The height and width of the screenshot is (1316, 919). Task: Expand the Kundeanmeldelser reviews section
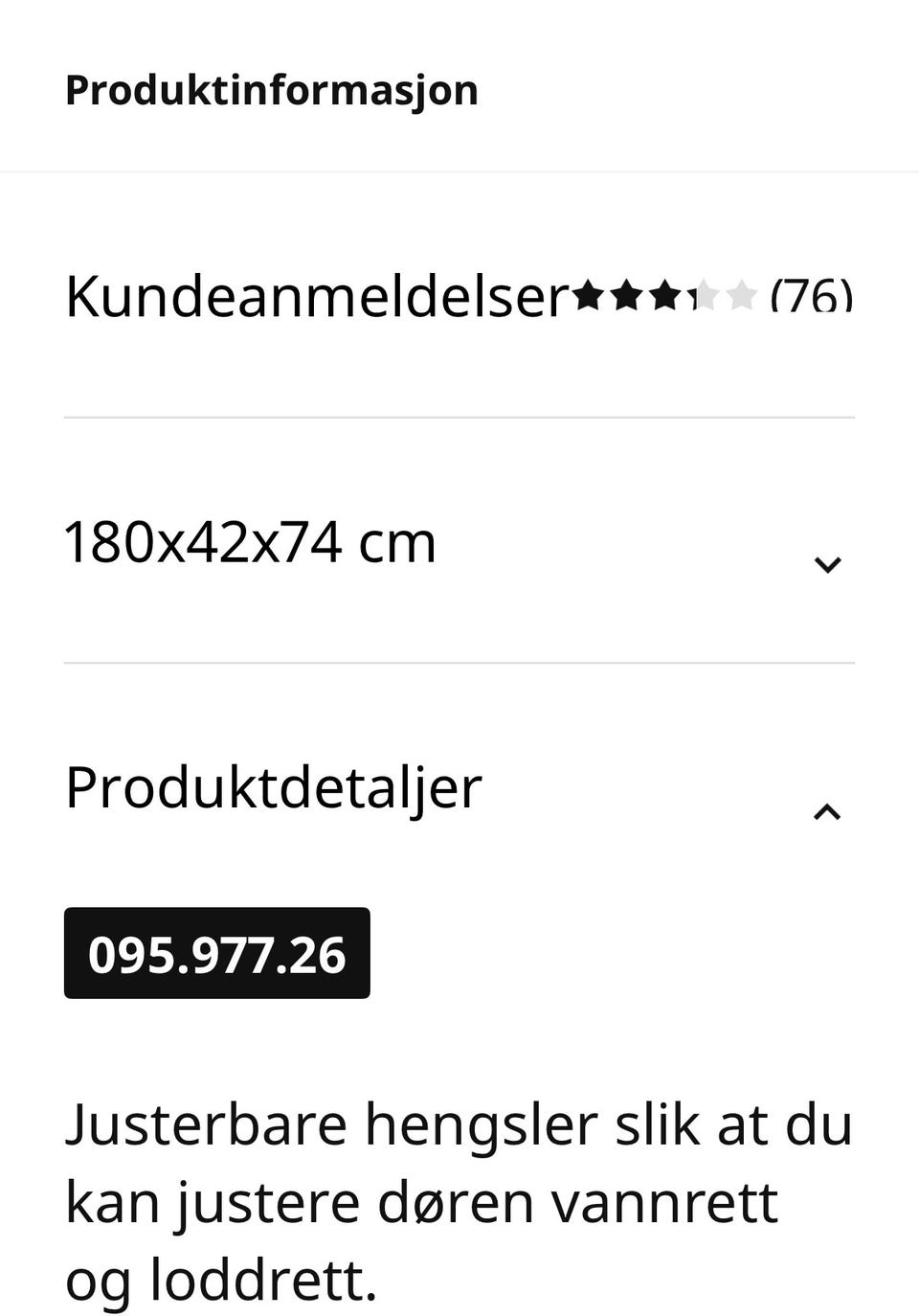(316, 295)
